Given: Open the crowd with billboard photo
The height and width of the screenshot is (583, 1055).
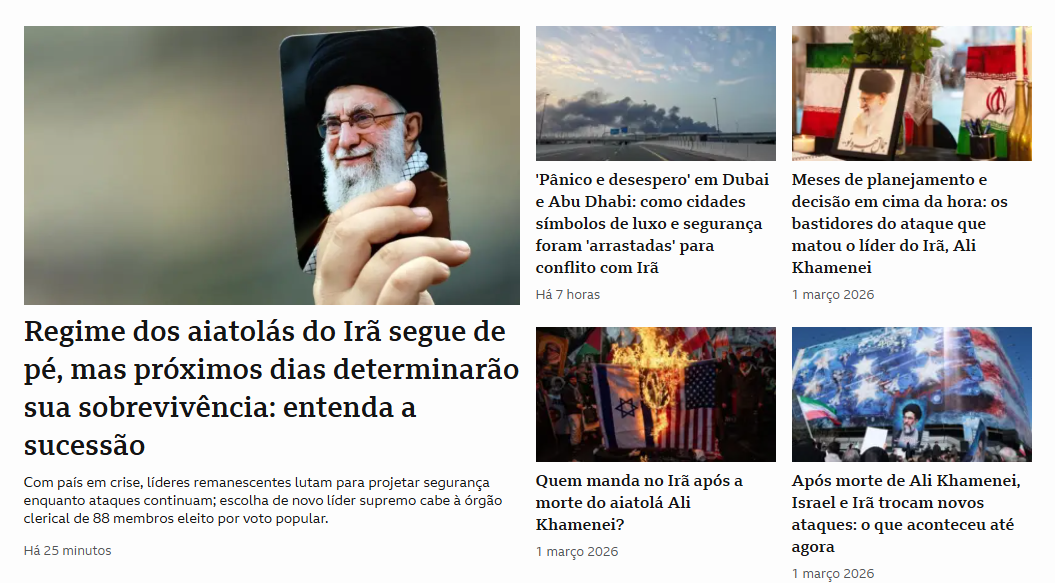Looking at the screenshot, I should point(911,394).
